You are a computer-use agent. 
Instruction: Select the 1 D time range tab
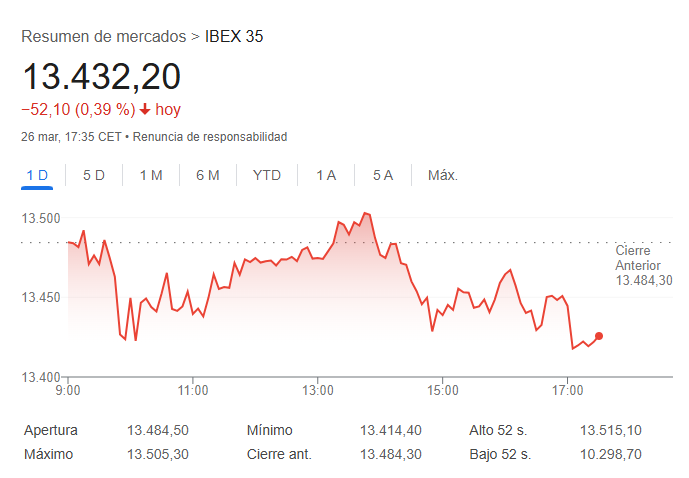pyautogui.click(x=37, y=175)
